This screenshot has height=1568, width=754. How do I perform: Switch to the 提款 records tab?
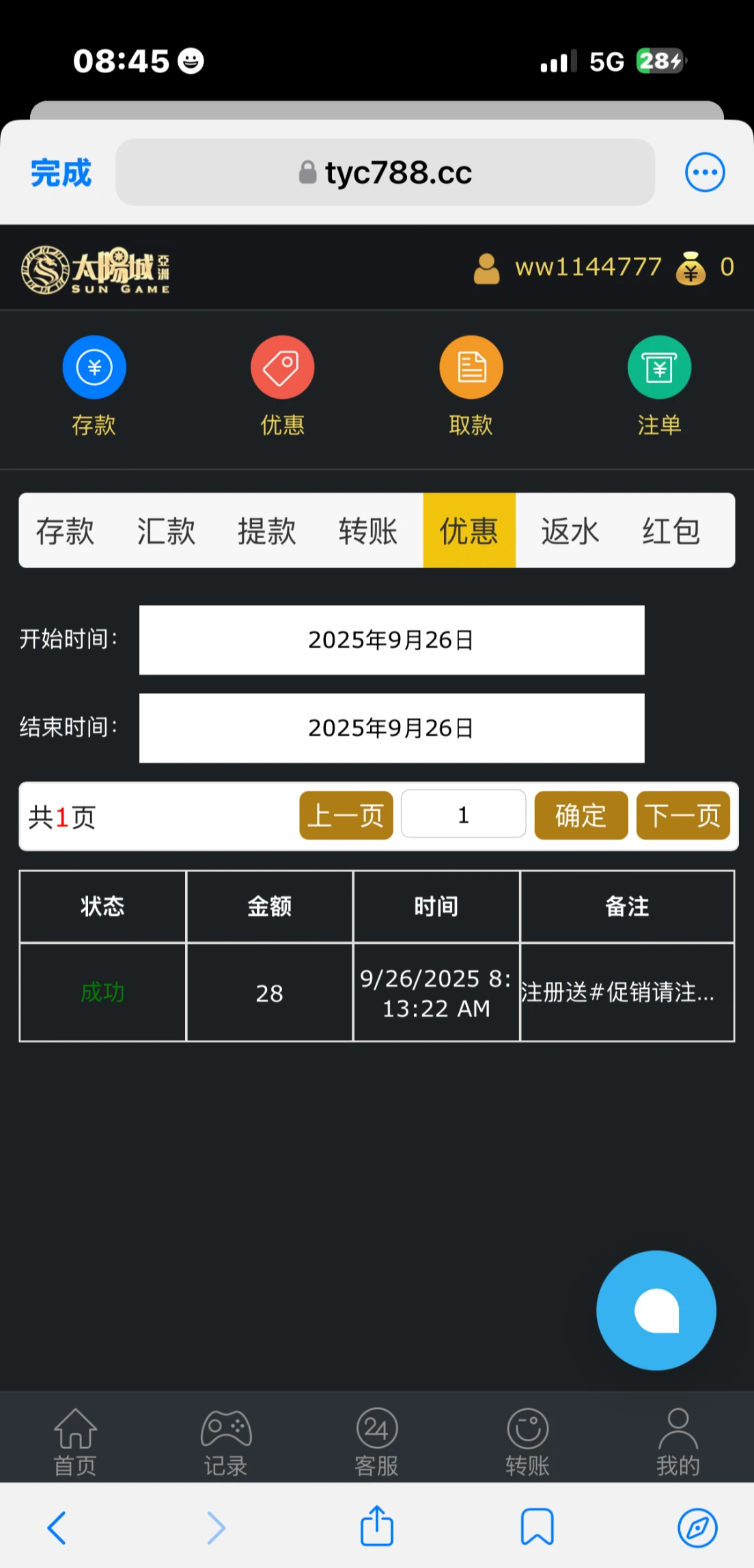click(267, 531)
